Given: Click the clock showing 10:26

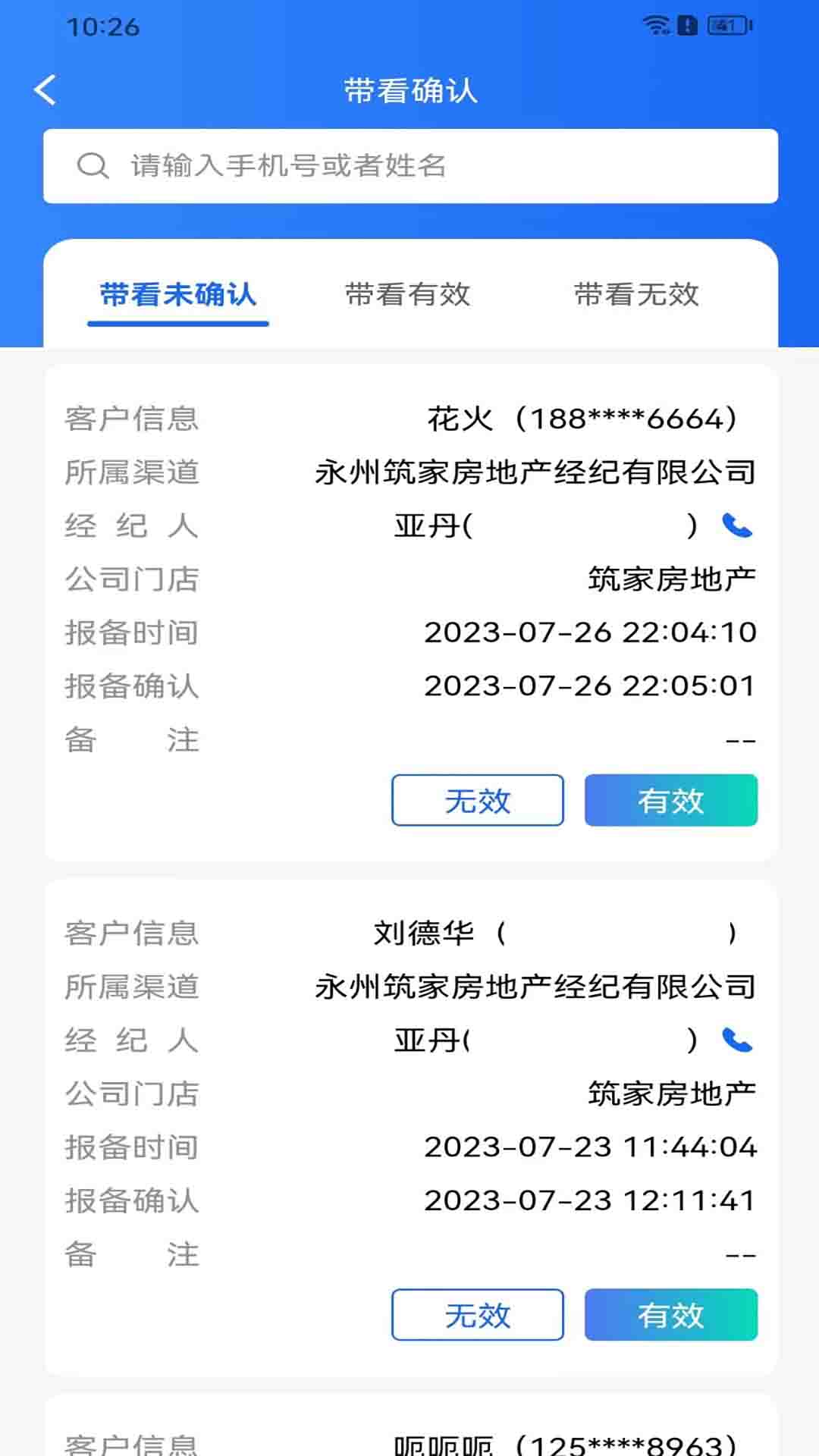Looking at the screenshot, I should coord(99,27).
